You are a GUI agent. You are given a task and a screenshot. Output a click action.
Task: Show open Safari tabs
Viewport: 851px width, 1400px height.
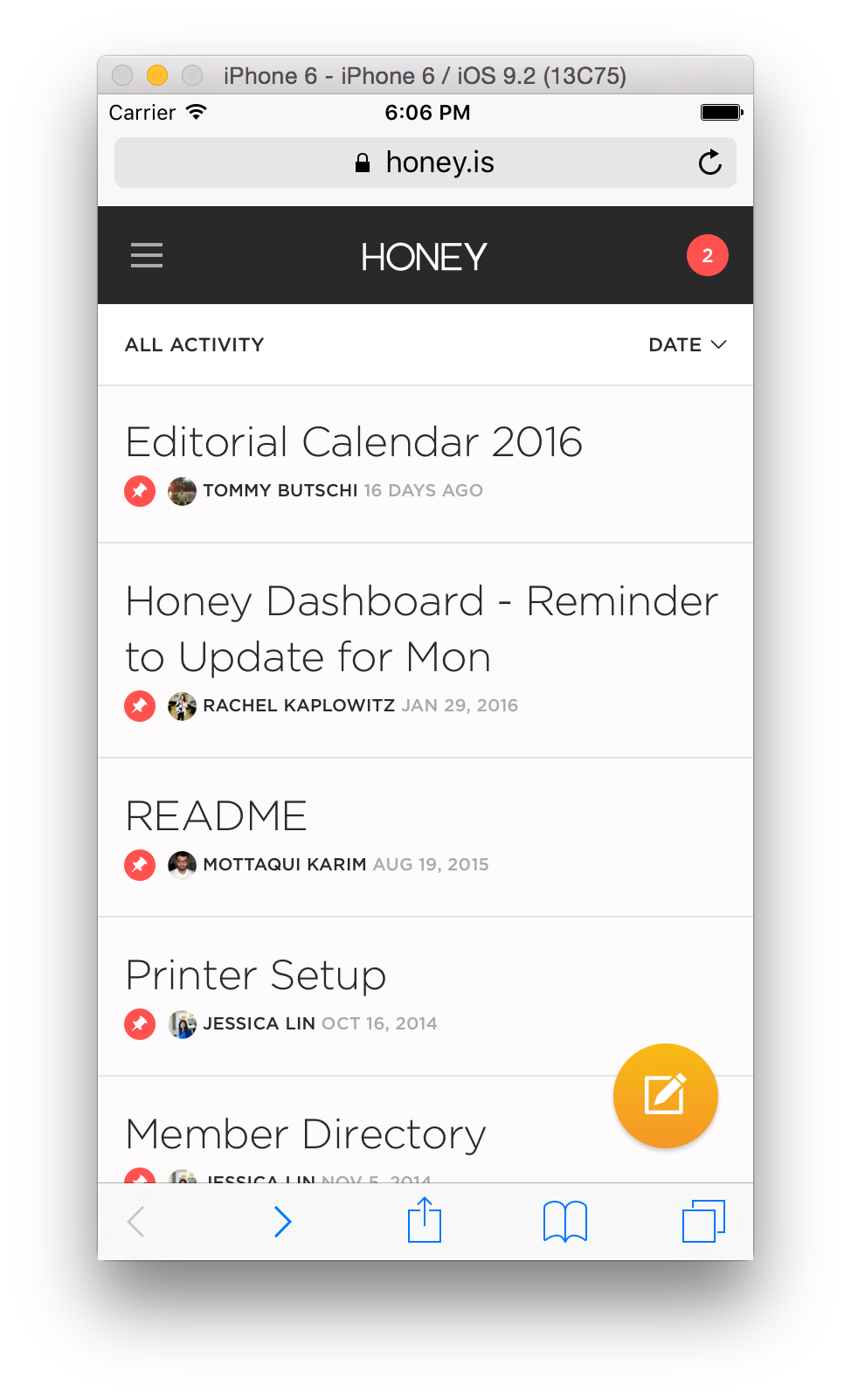click(703, 1221)
